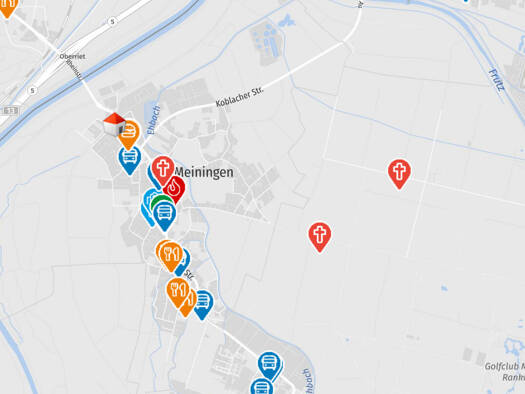Open the orange burger marker
Viewport: 525px width, 394px height.
pos(130,134)
